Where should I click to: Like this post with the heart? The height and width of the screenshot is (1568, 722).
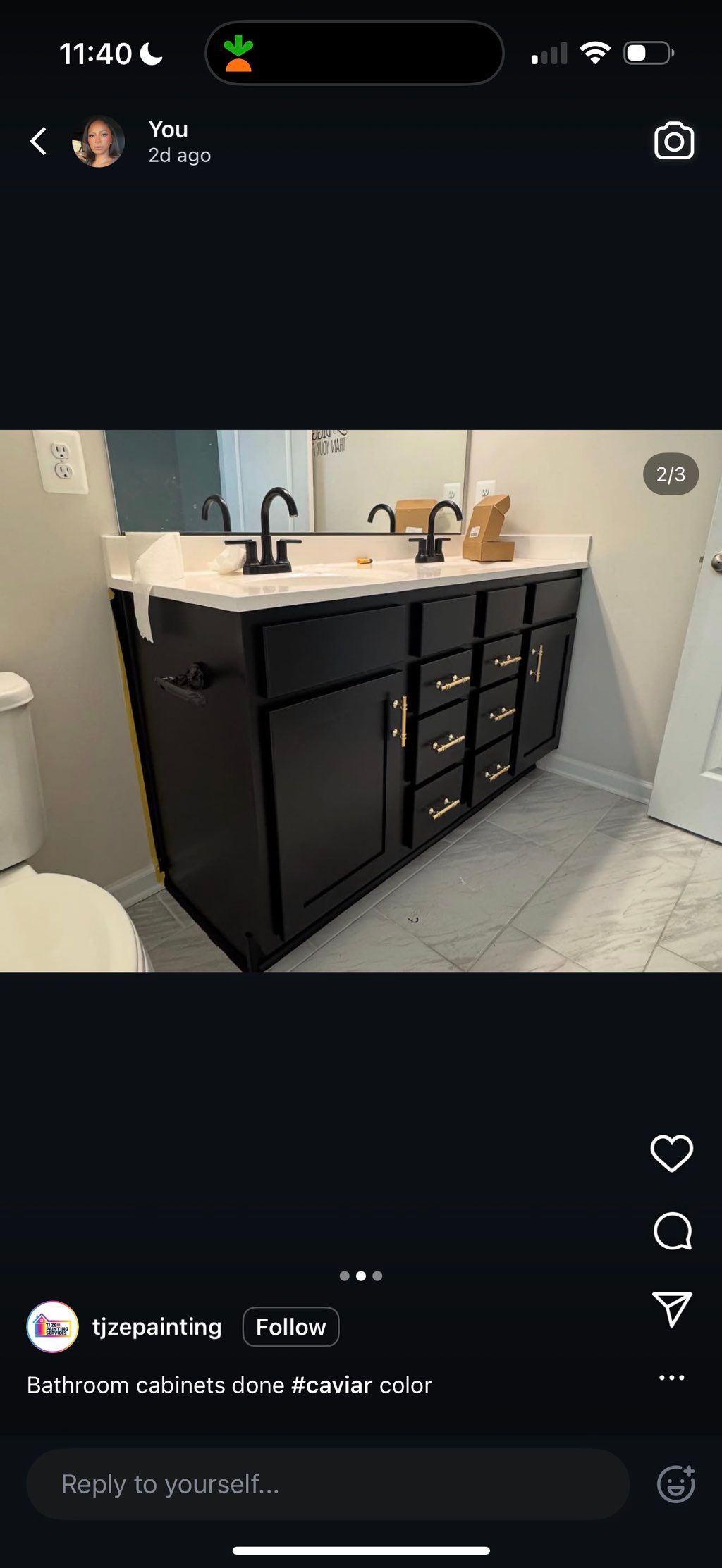tap(671, 1154)
